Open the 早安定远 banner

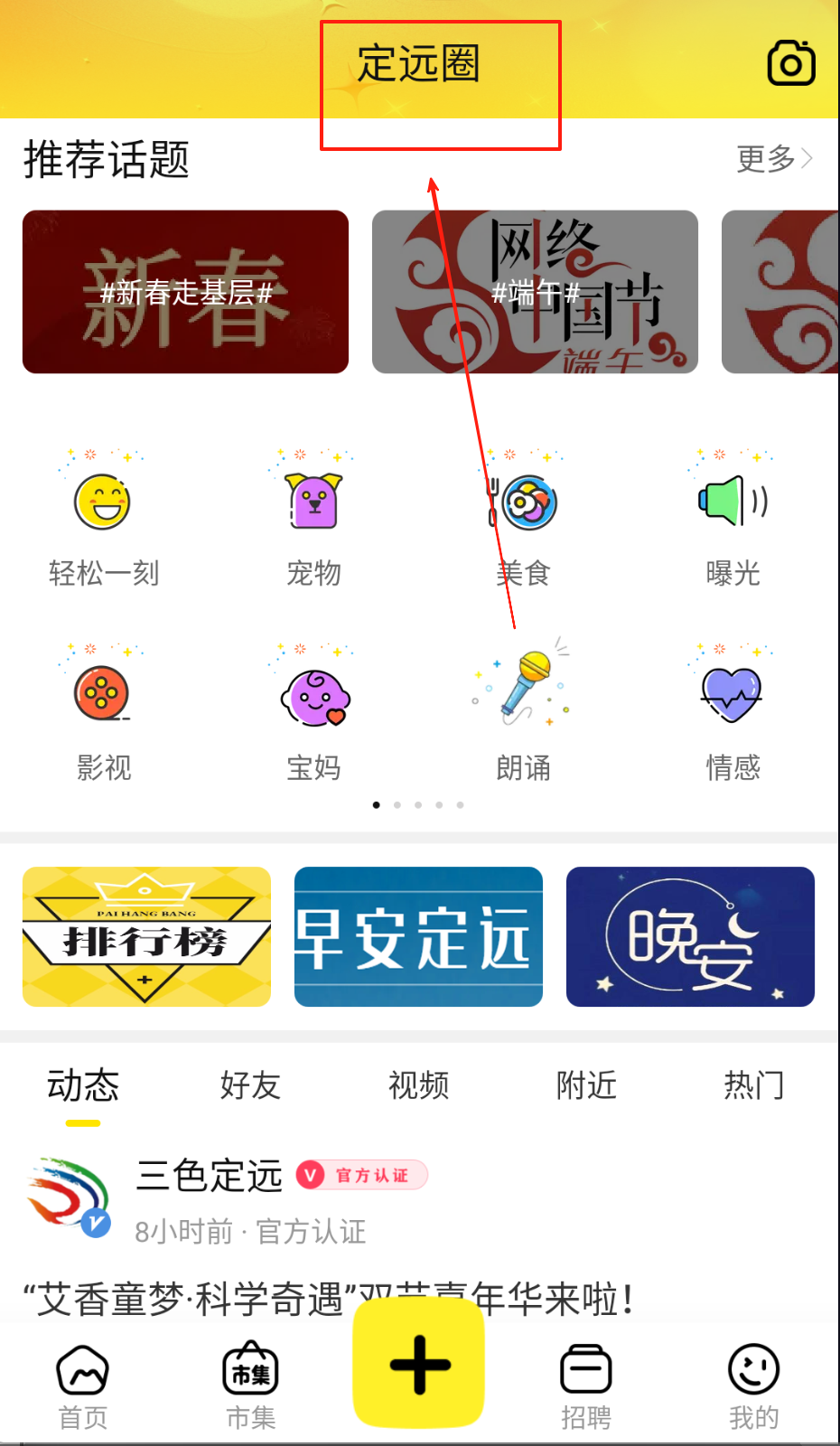click(x=418, y=936)
